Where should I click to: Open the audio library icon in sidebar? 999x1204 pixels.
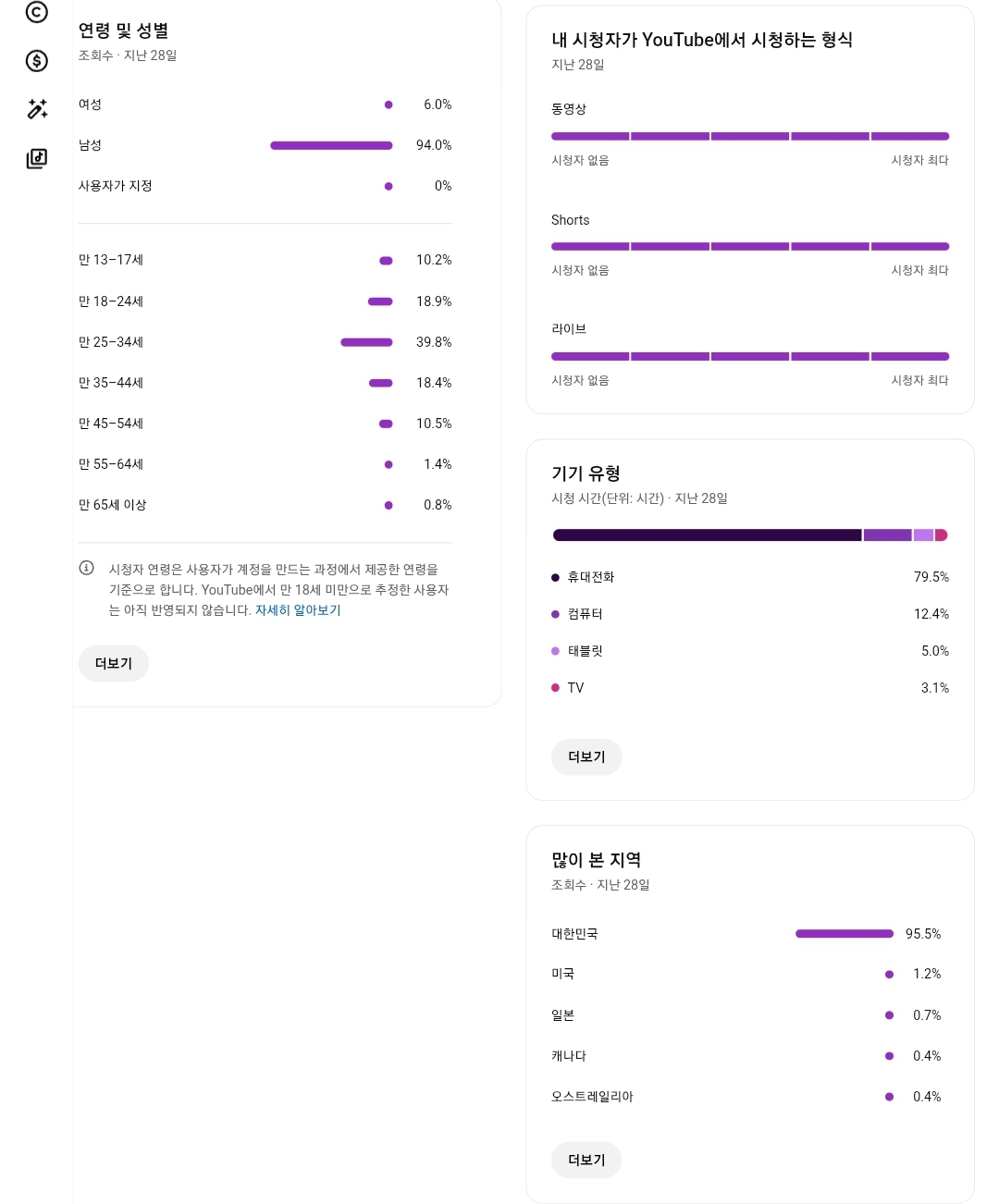[37, 158]
